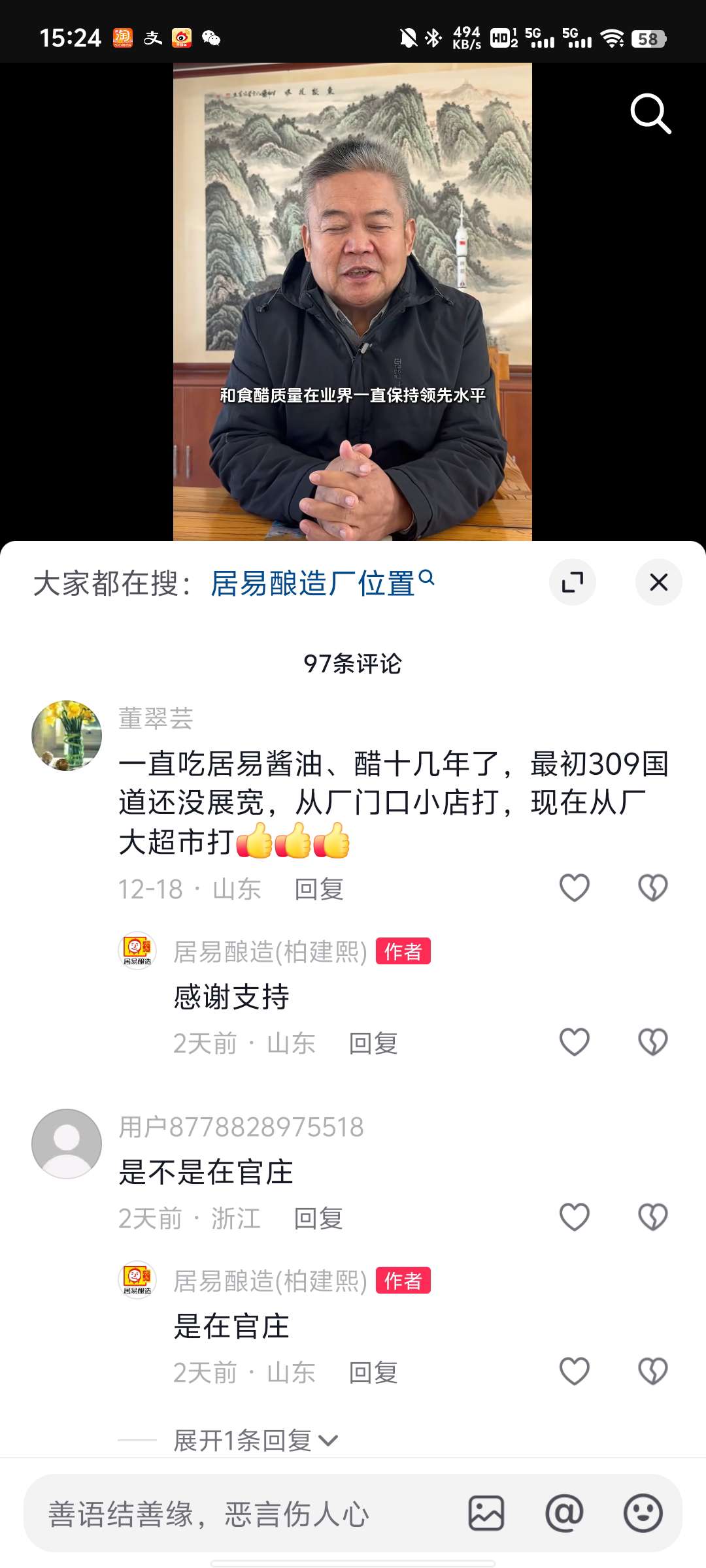Image resolution: width=706 pixels, height=1568 pixels.
Task: Attach an image to your comment
Action: click(486, 1513)
